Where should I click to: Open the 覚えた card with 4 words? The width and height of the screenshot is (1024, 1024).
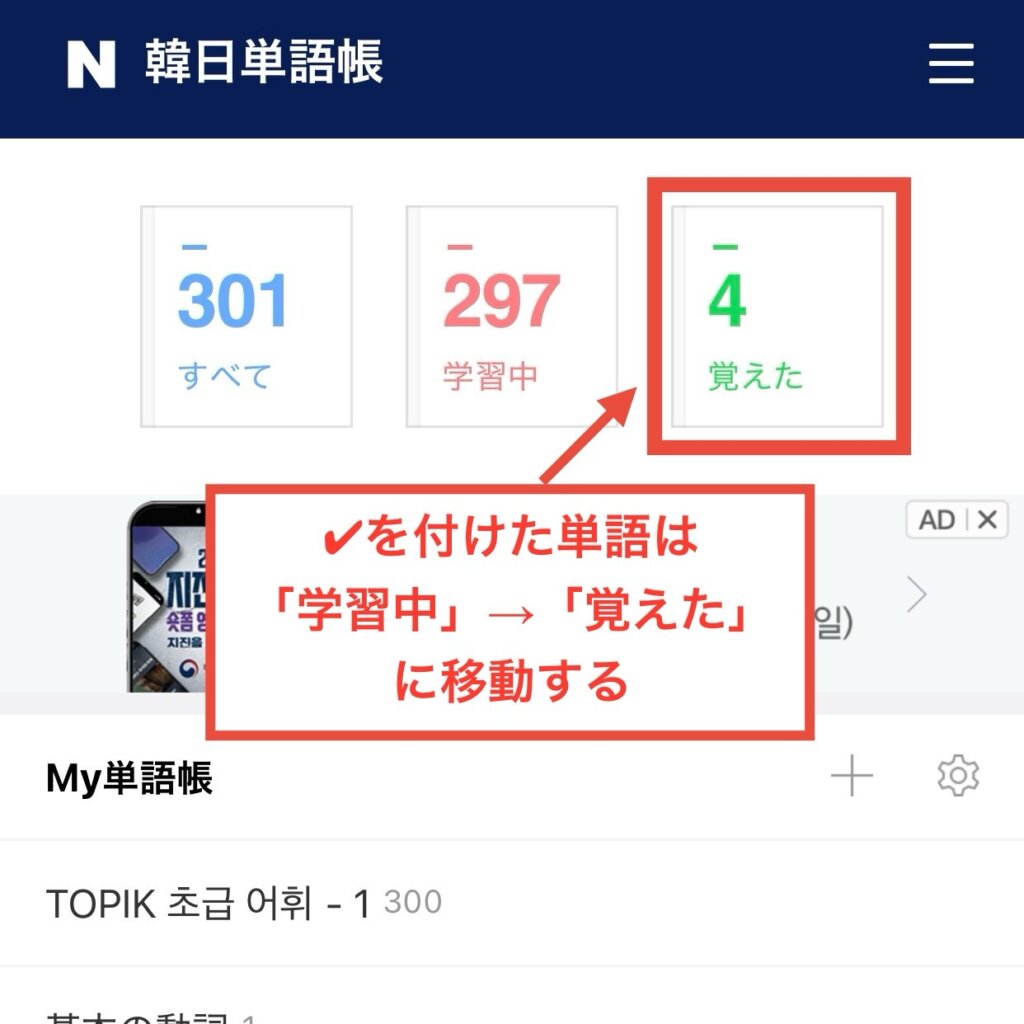(777, 316)
